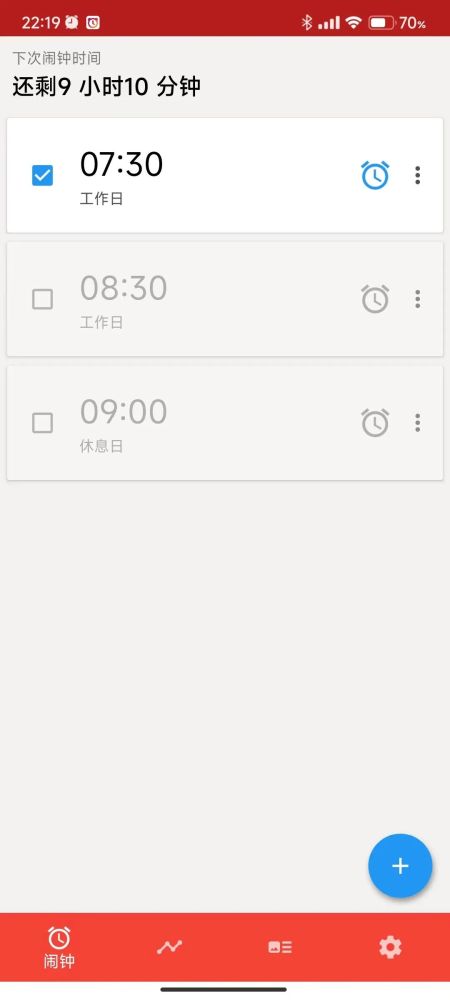450x1000 pixels.
Task: Enable the 08:30 alarm checkbox
Action: click(43, 299)
